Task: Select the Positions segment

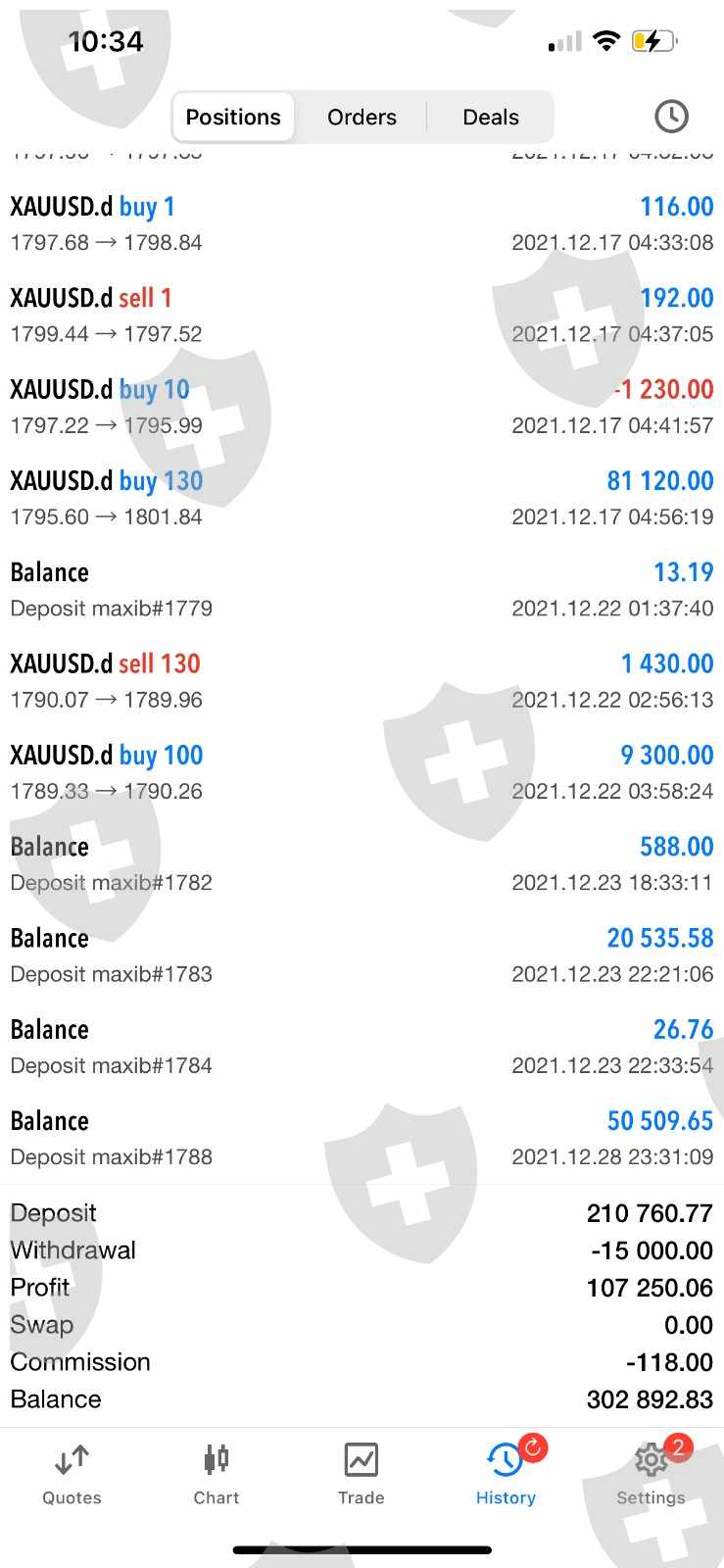Action: tap(233, 118)
